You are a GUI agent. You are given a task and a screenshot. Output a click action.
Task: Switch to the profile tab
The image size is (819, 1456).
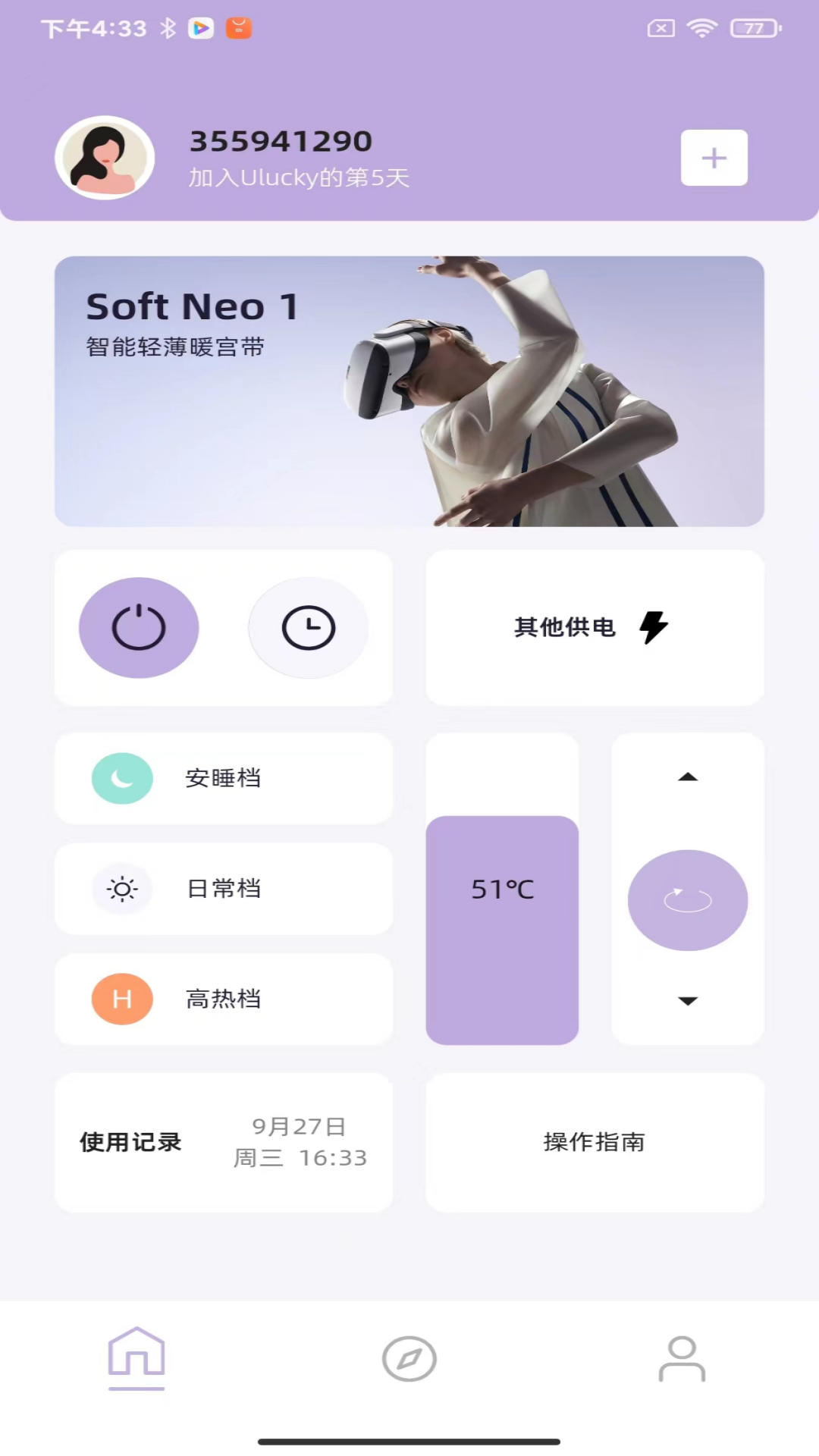tap(682, 1359)
